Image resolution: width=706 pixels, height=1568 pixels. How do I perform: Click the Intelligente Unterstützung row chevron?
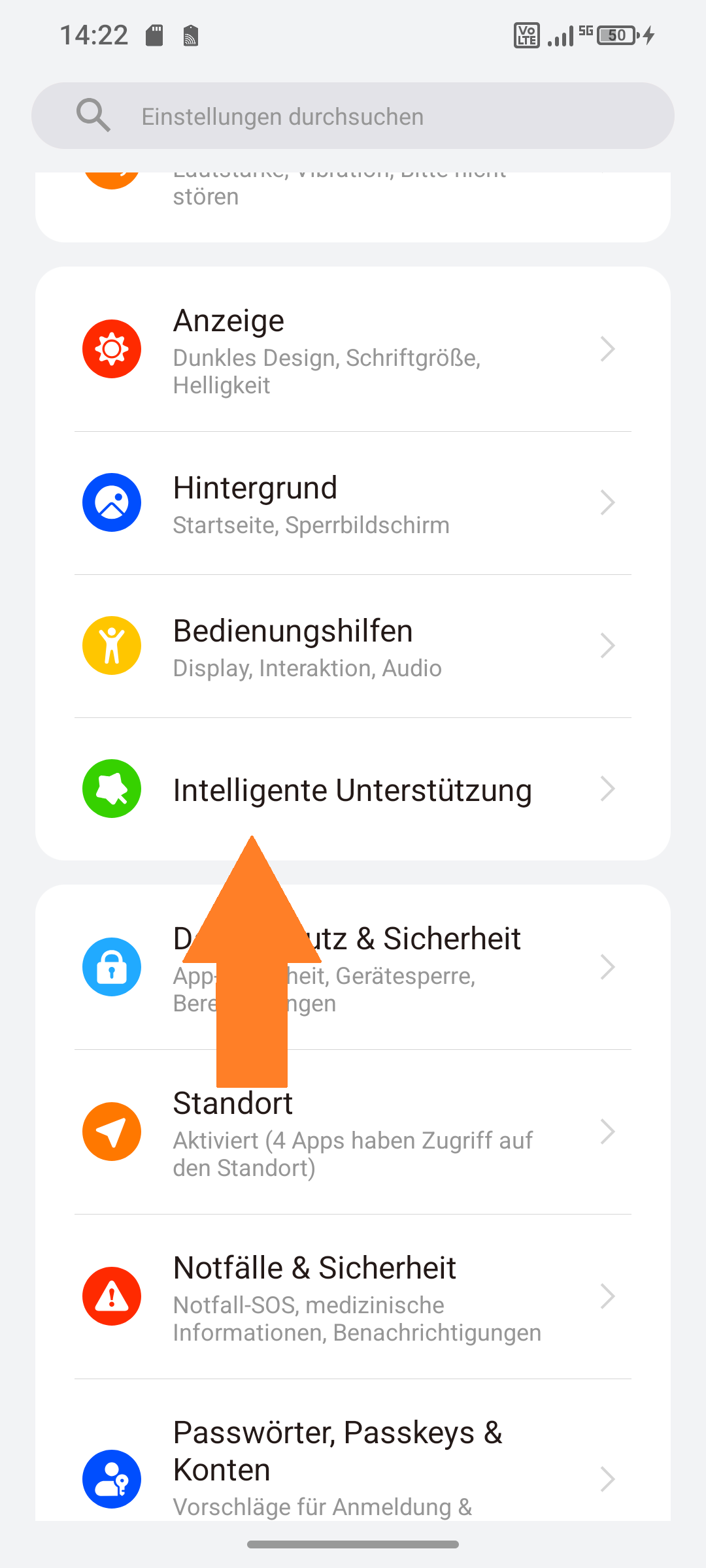607,789
